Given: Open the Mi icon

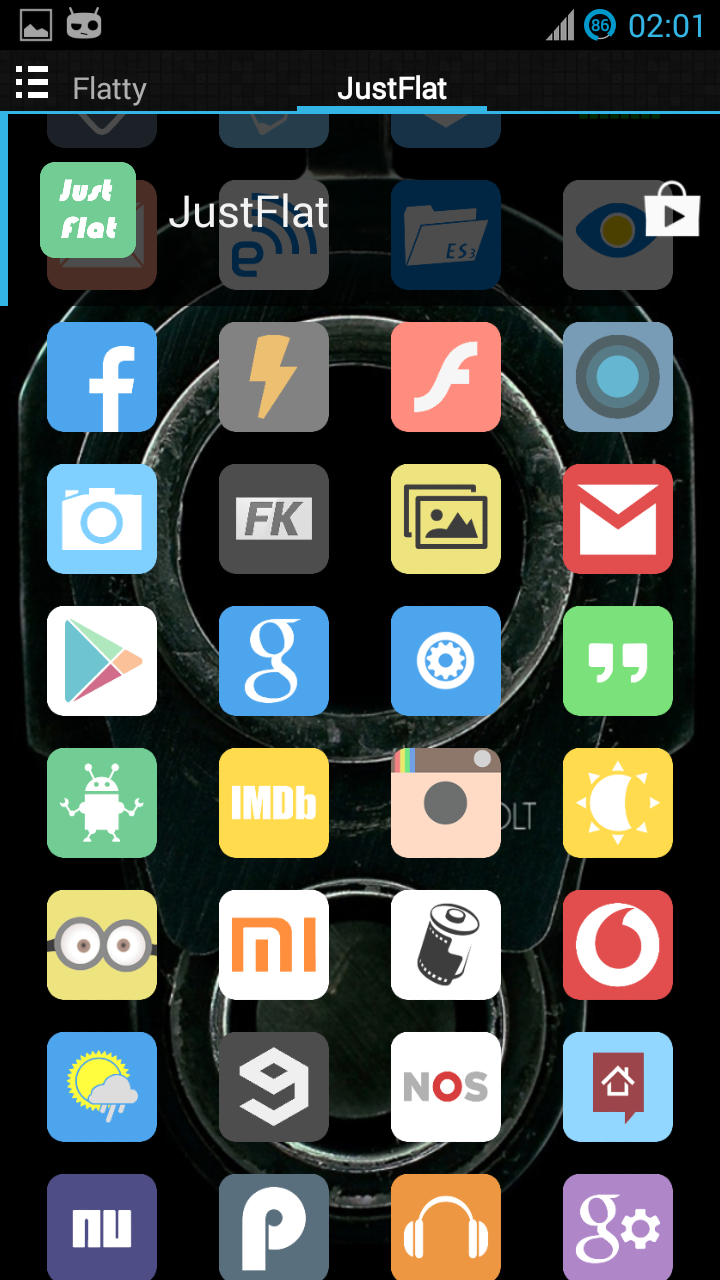Looking at the screenshot, I should click(274, 945).
